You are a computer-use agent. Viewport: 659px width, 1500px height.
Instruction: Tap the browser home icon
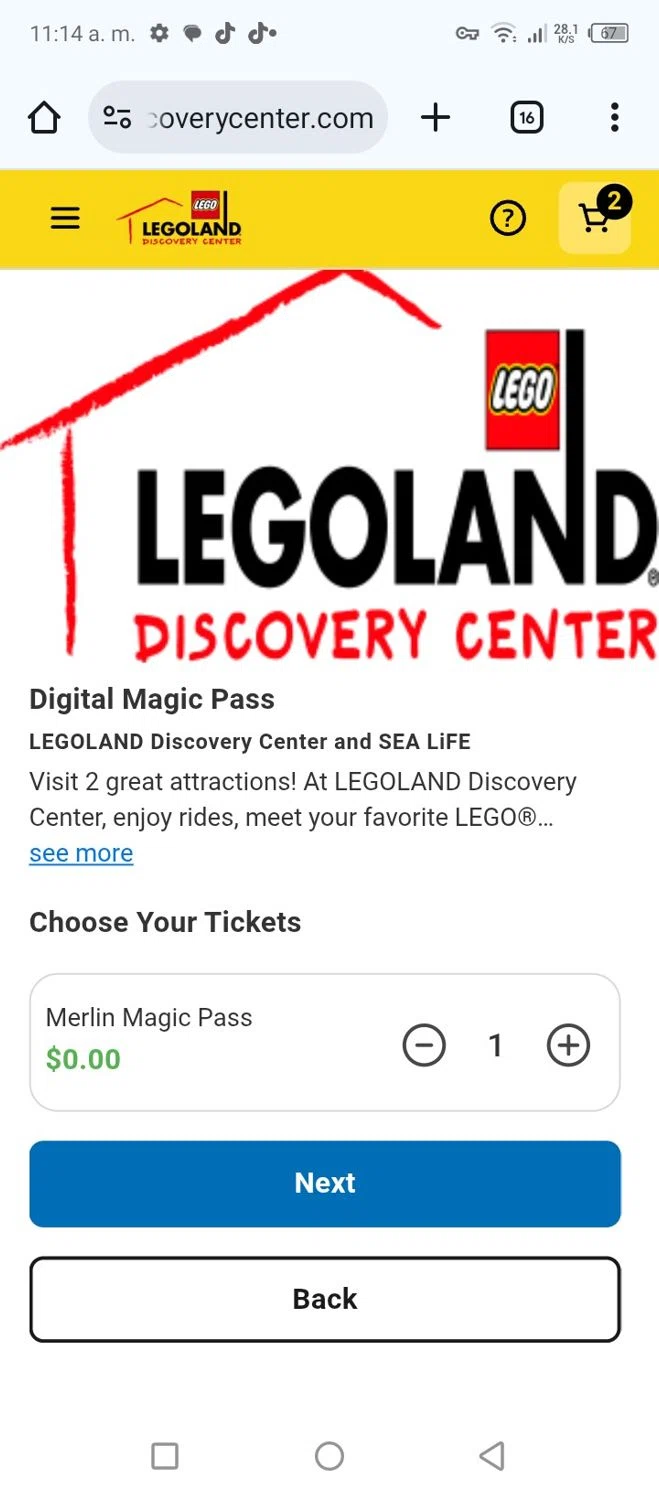[44, 118]
